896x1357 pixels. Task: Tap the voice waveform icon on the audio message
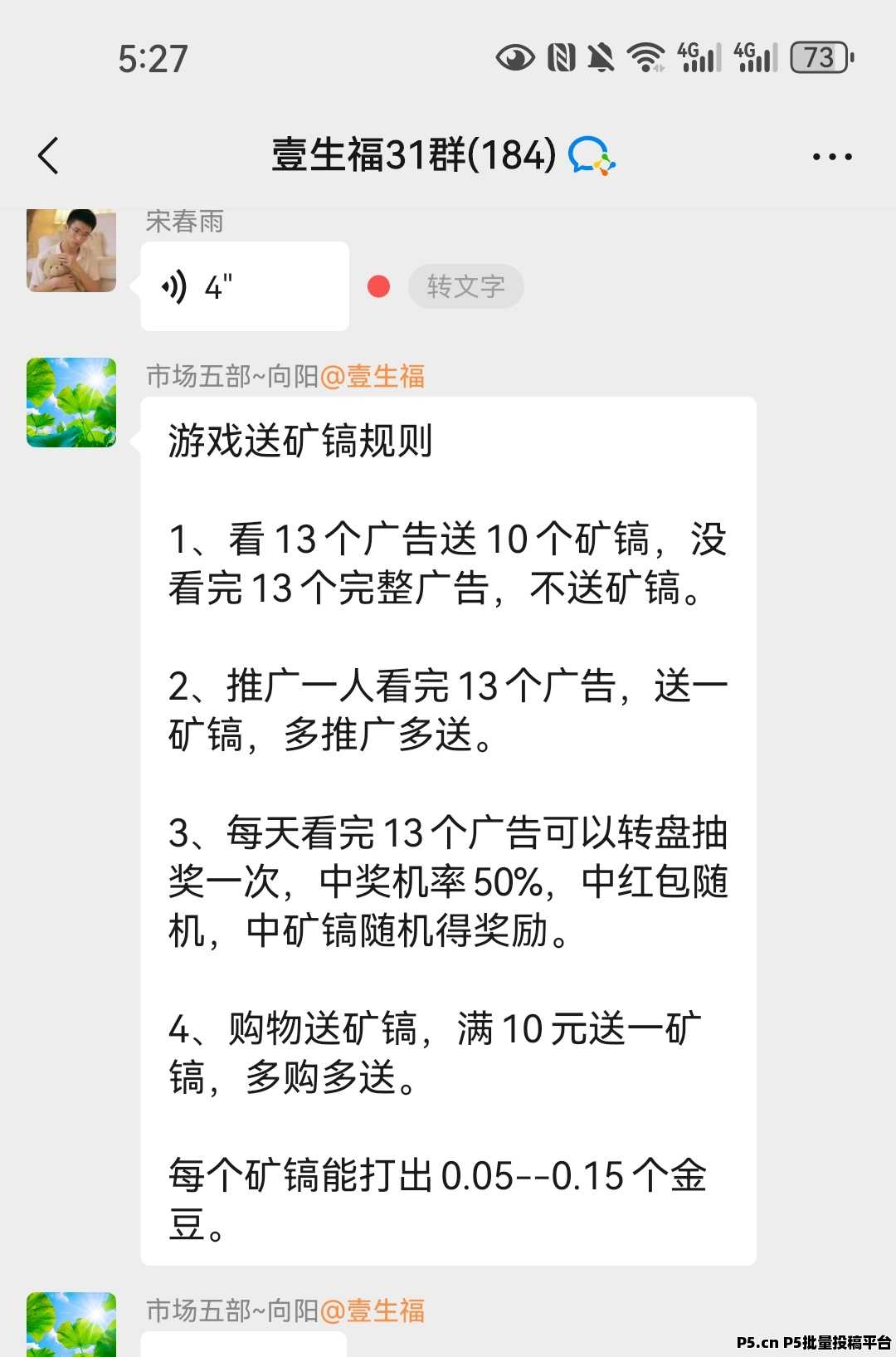175,286
